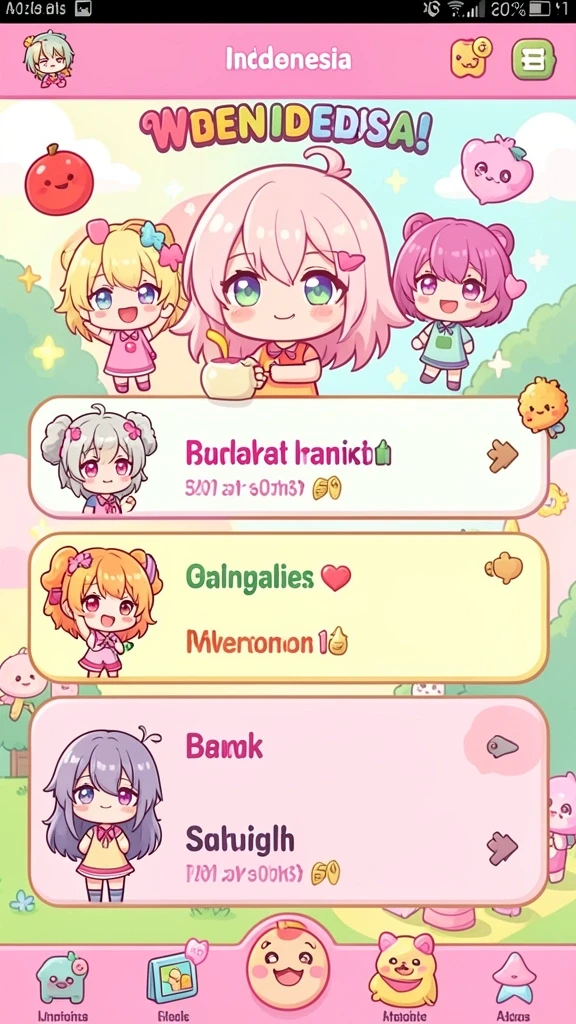Image resolution: width=576 pixels, height=1024 pixels.
Task: Open the yellow Galngalies card
Action: click(288, 607)
